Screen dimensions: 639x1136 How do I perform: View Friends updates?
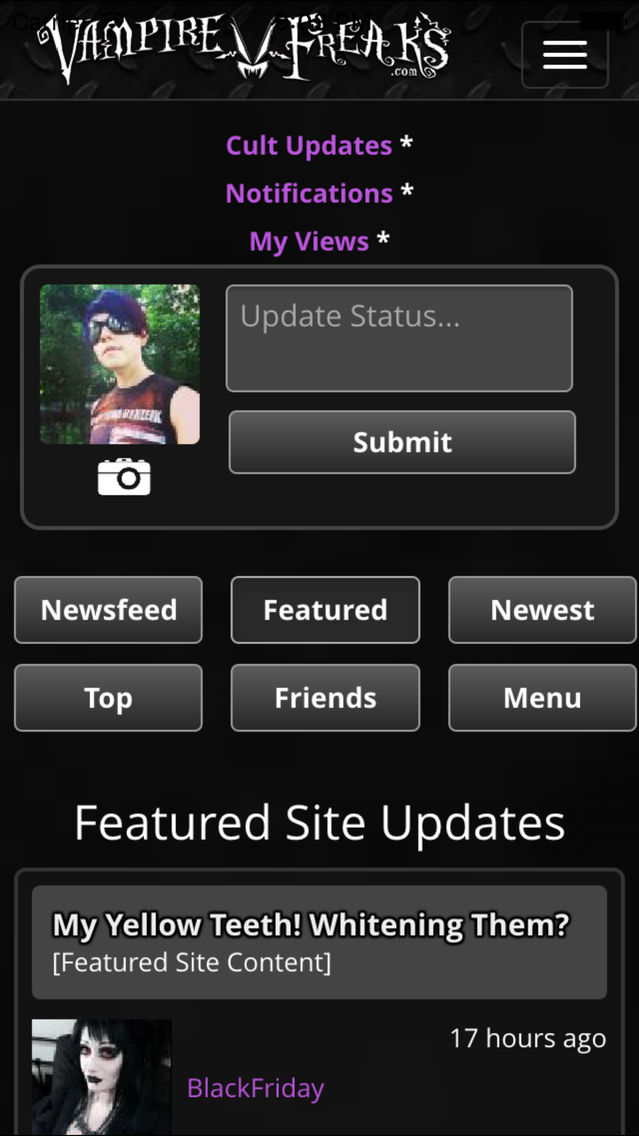(x=325, y=698)
